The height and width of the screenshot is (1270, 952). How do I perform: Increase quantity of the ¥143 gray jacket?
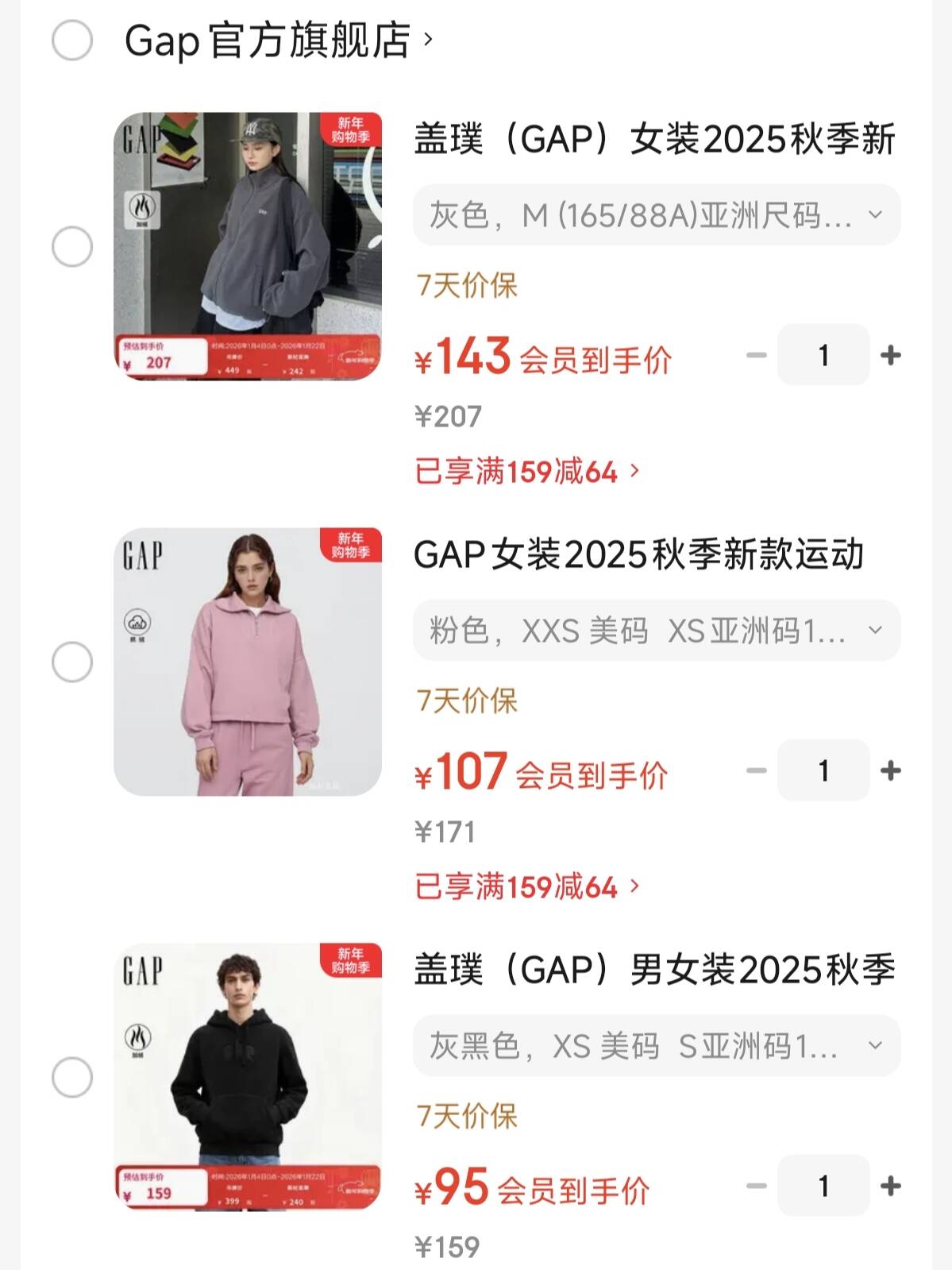(891, 355)
